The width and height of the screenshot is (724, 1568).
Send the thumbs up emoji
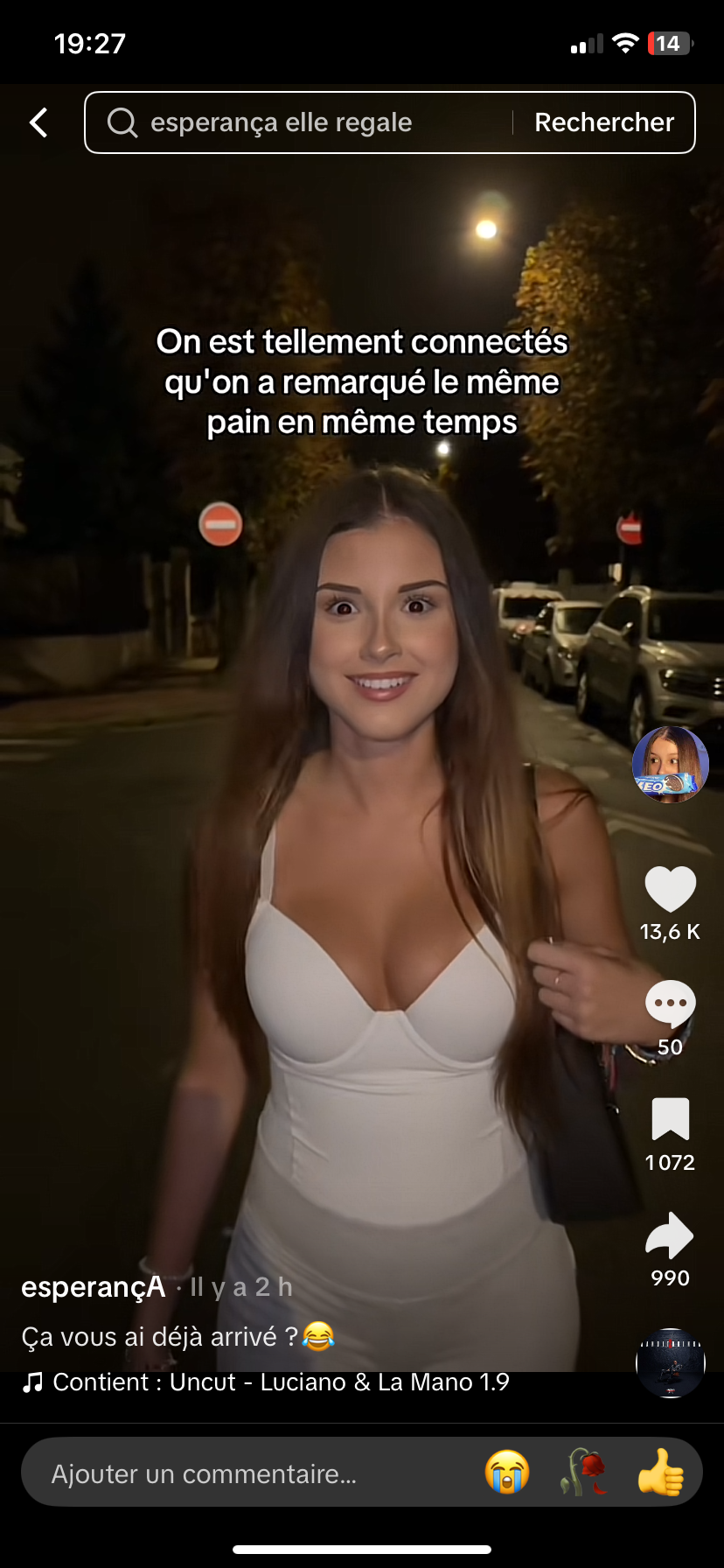660,1472
